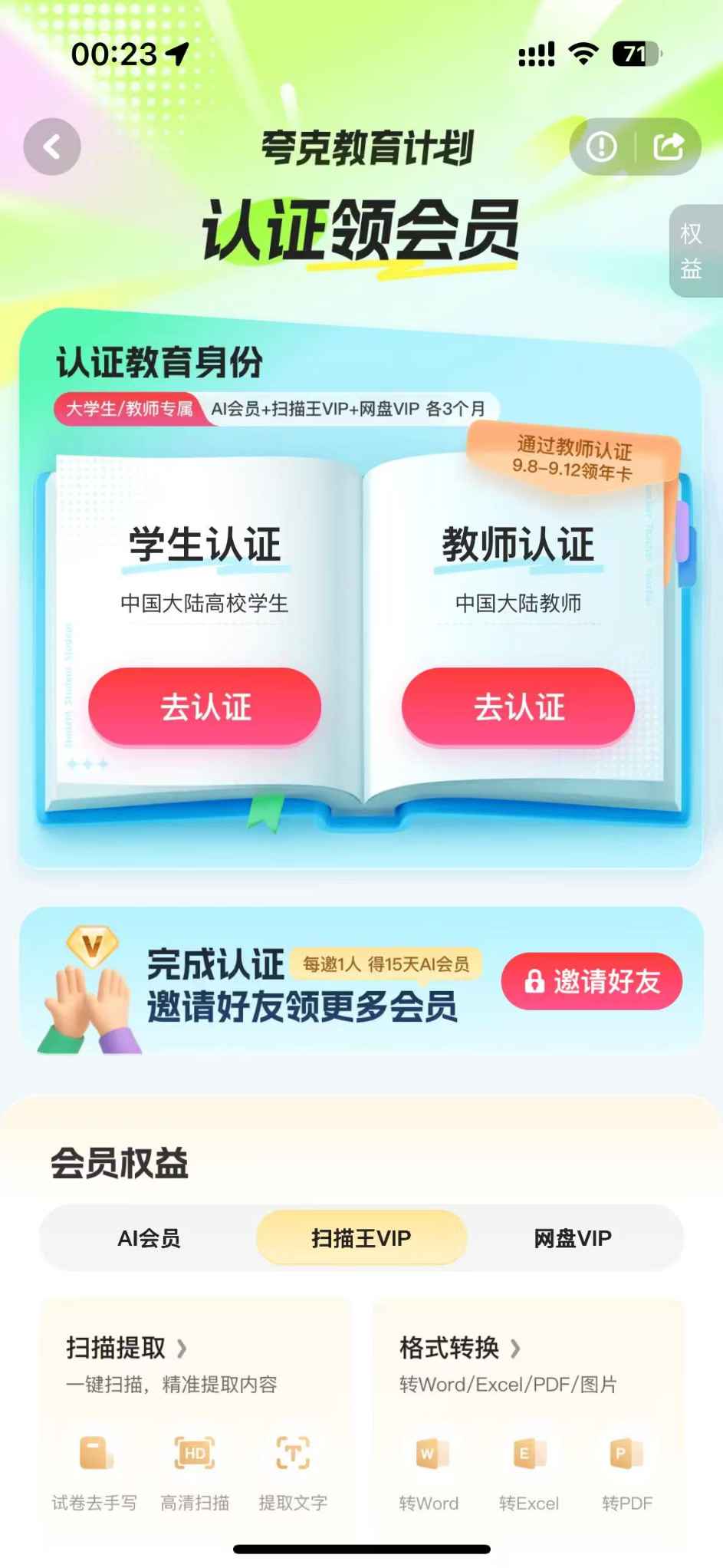Open the 扫描提取 section
The height and width of the screenshot is (1568, 723).
pyautogui.click(x=127, y=1347)
